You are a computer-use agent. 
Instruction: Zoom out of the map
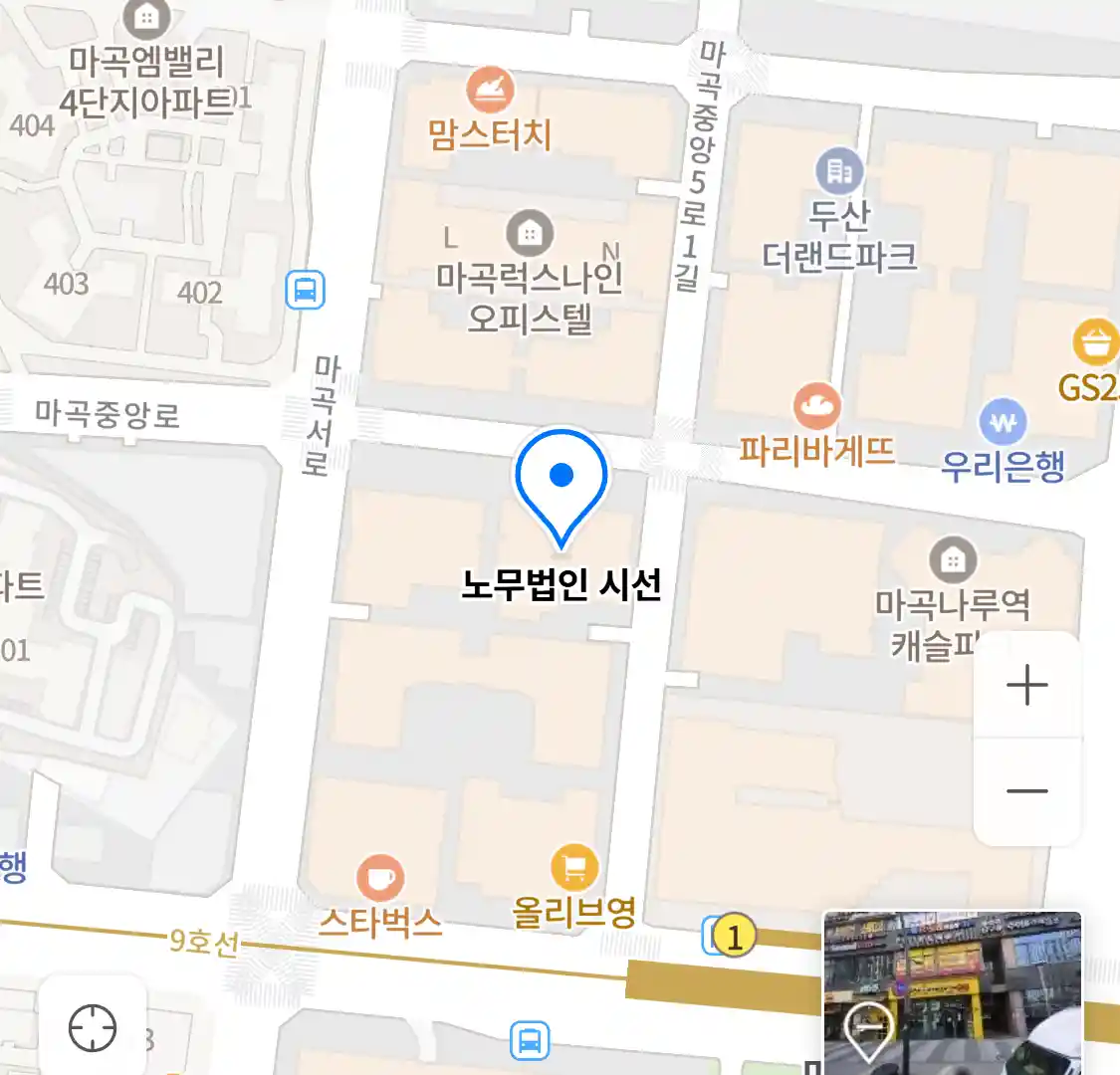point(1026,791)
